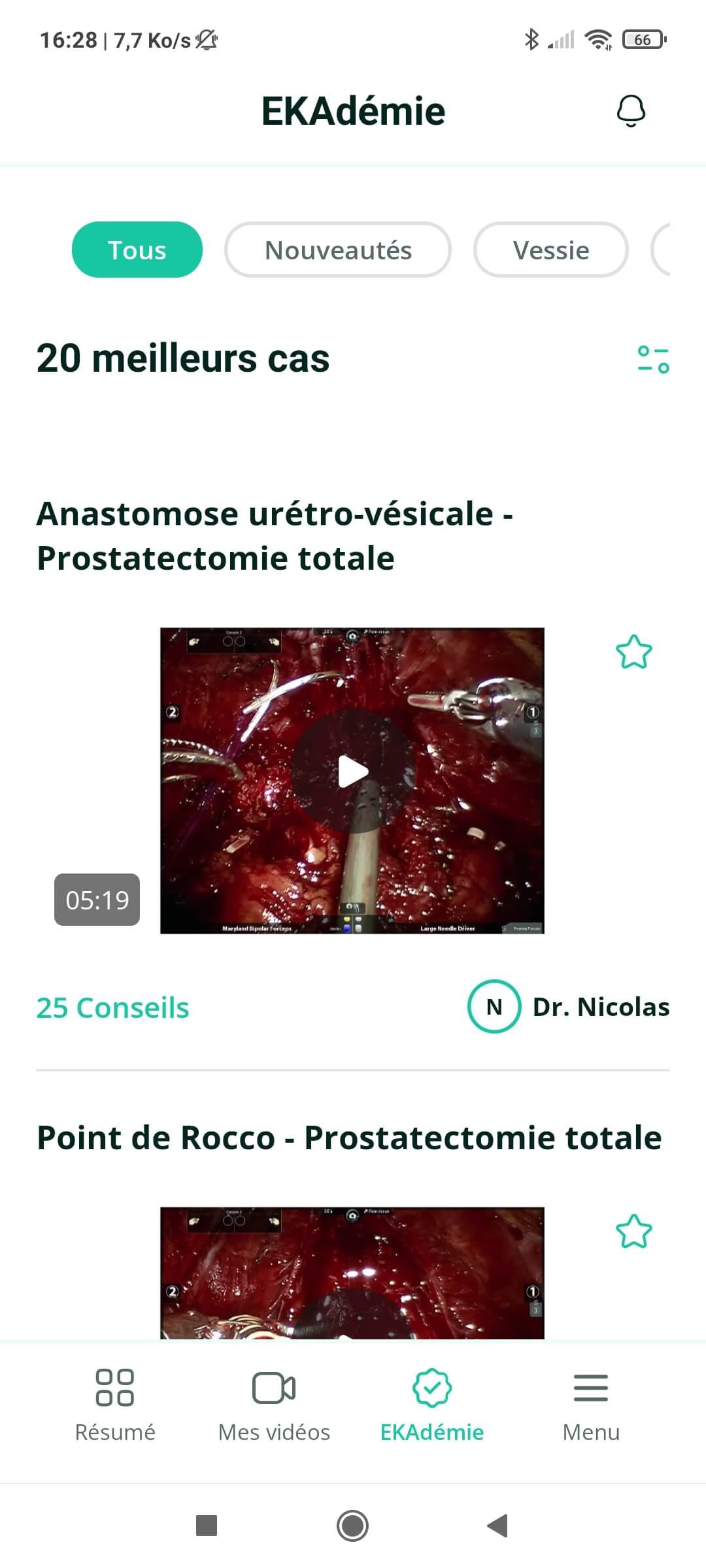Star the Point de Rocco case
This screenshot has height=1568, width=706.
click(x=633, y=1232)
